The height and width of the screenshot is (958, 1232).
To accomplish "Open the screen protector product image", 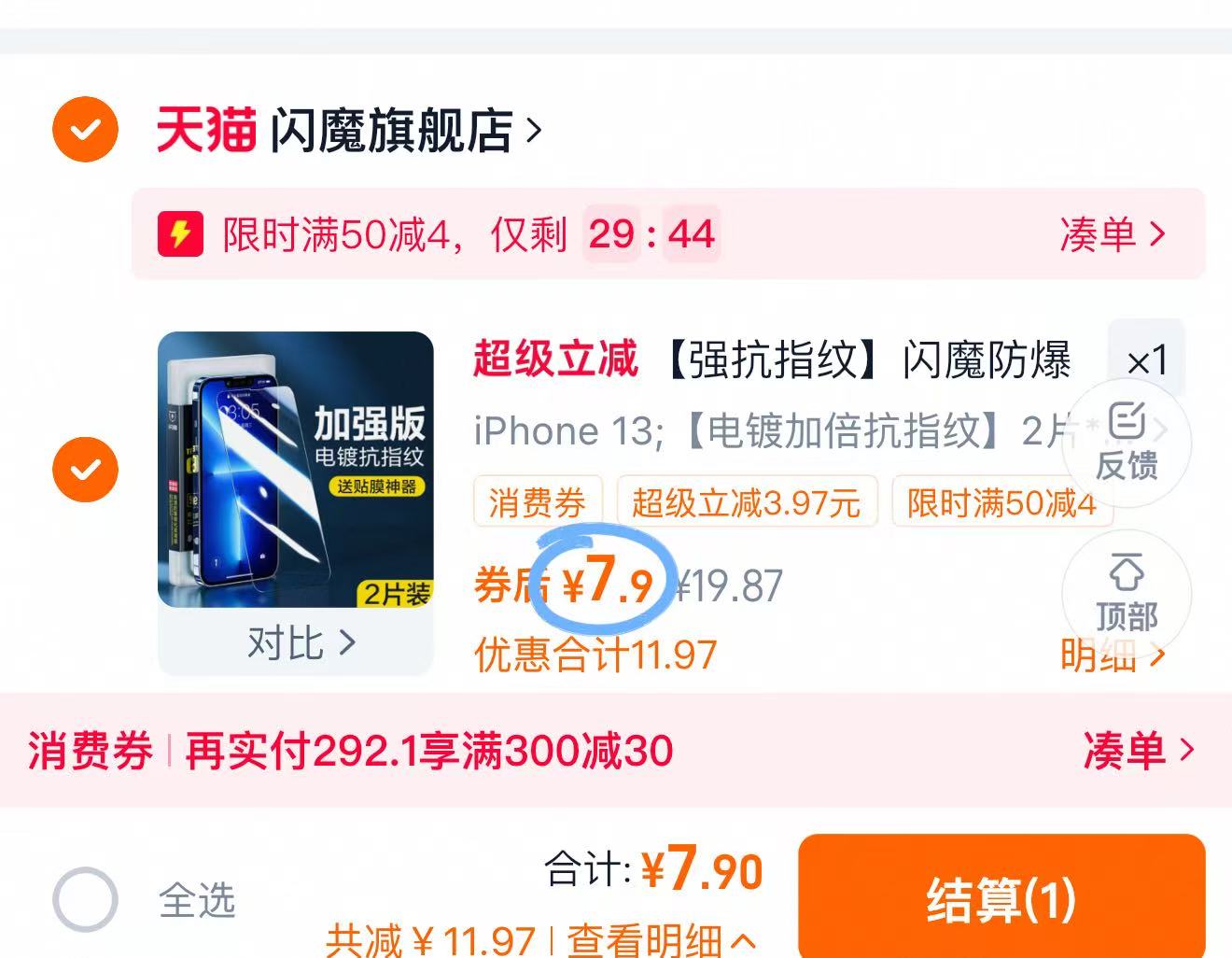I will click(x=296, y=469).
